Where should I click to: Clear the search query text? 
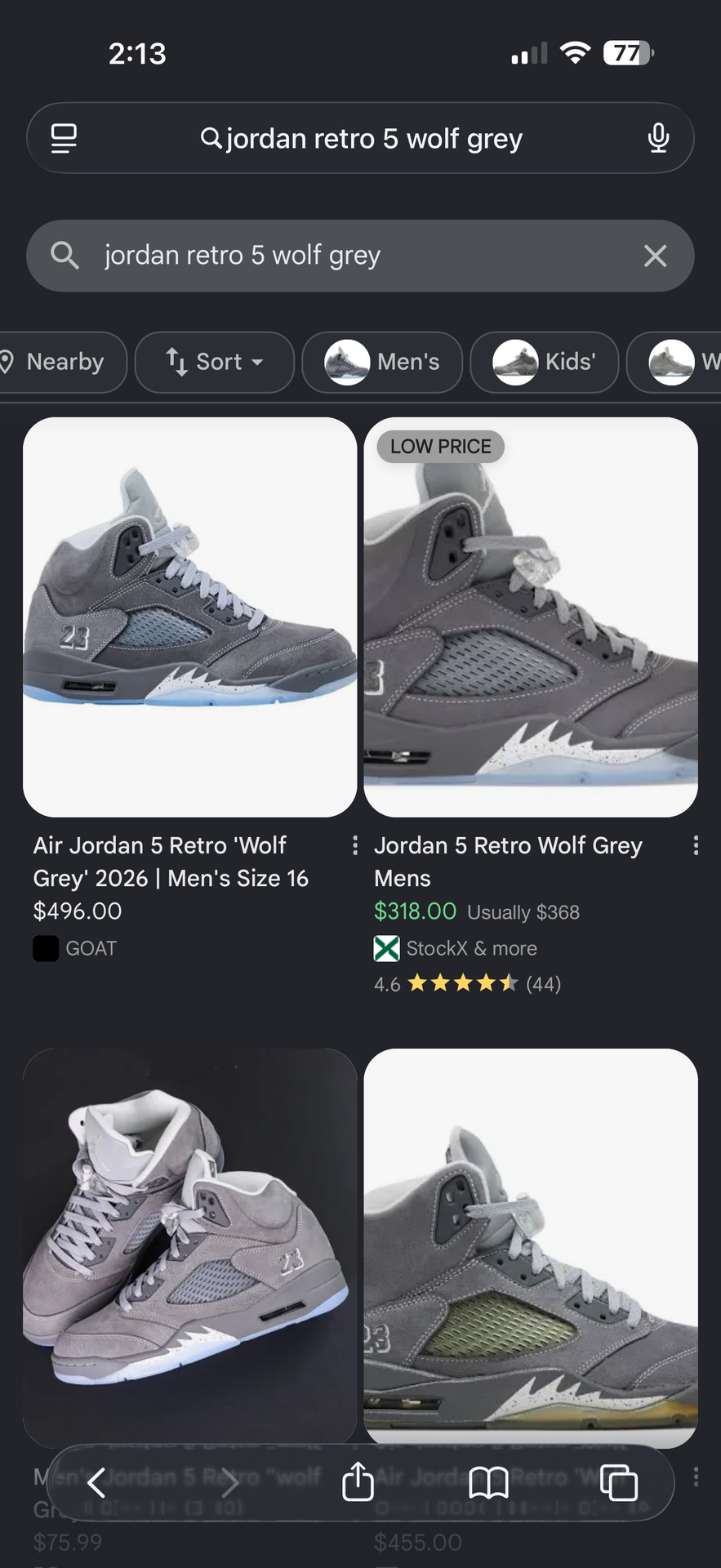pyautogui.click(x=655, y=256)
